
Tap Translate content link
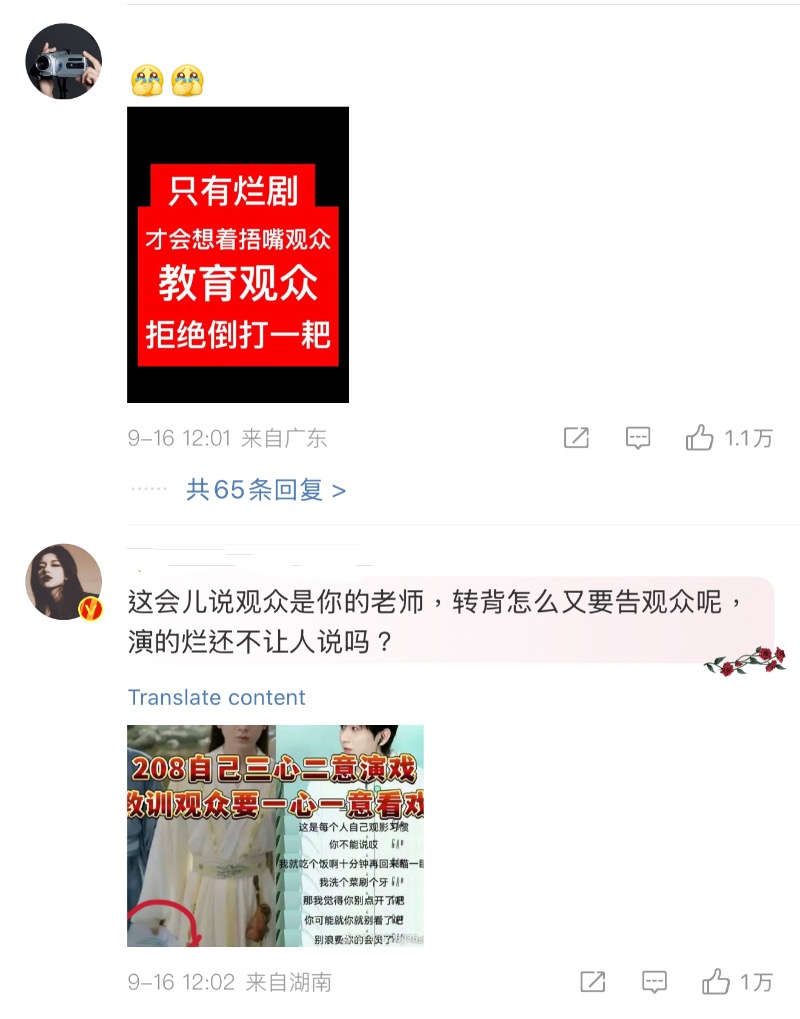(x=217, y=697)
